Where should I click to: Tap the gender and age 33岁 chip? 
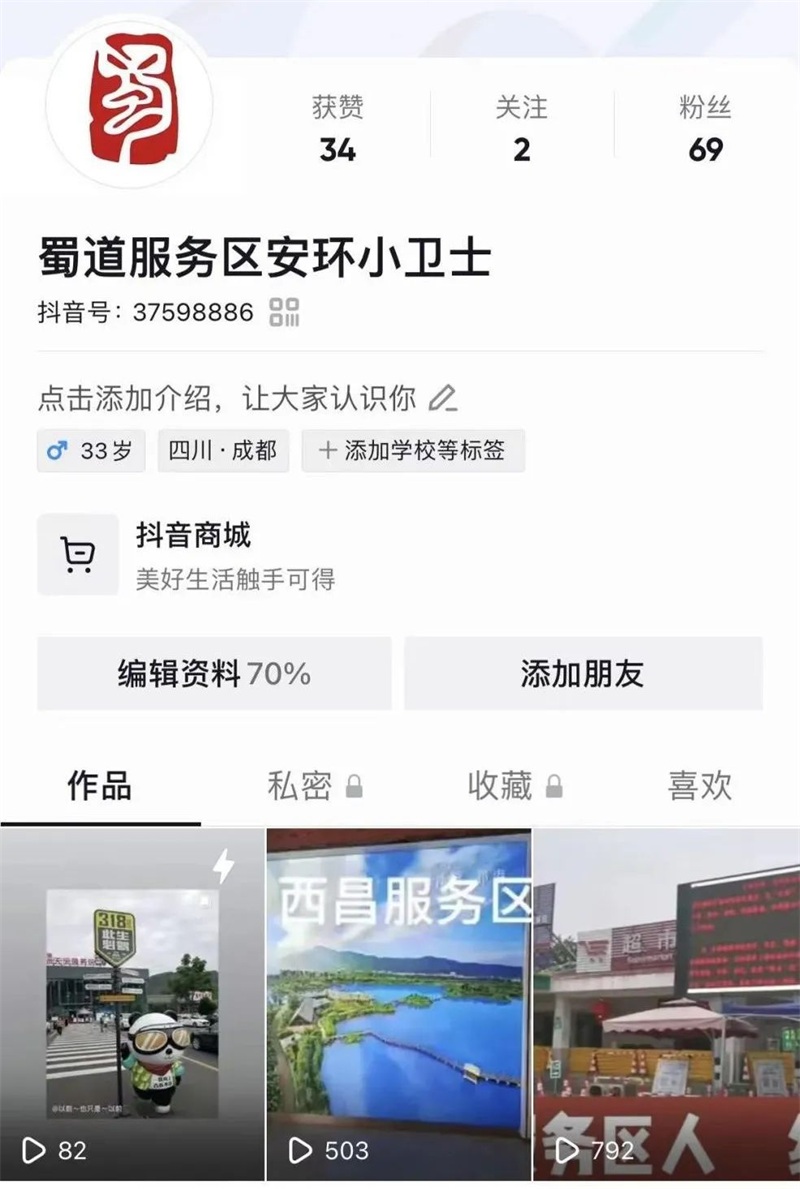91,451
